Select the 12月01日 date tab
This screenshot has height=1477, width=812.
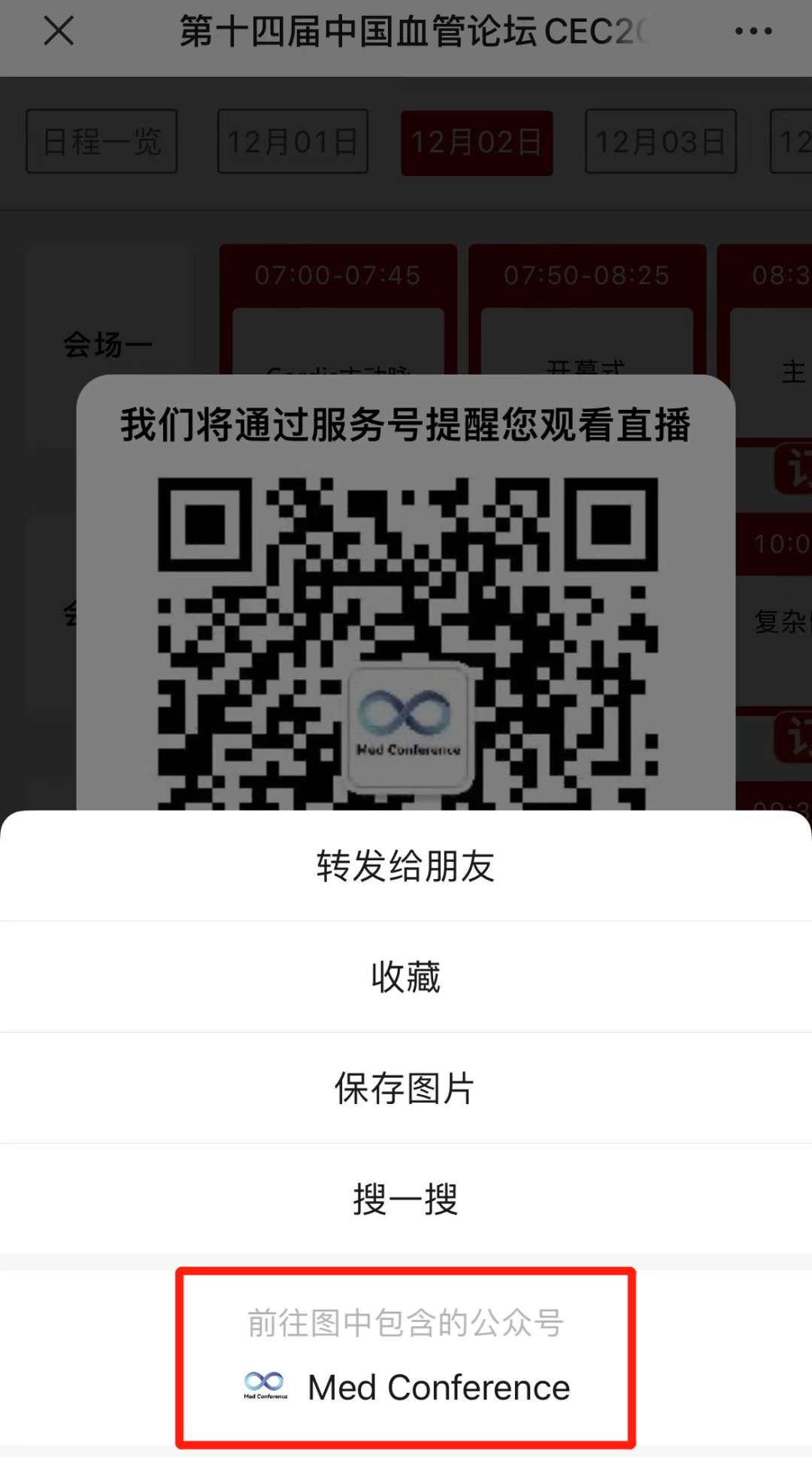(x=292, y=143)
